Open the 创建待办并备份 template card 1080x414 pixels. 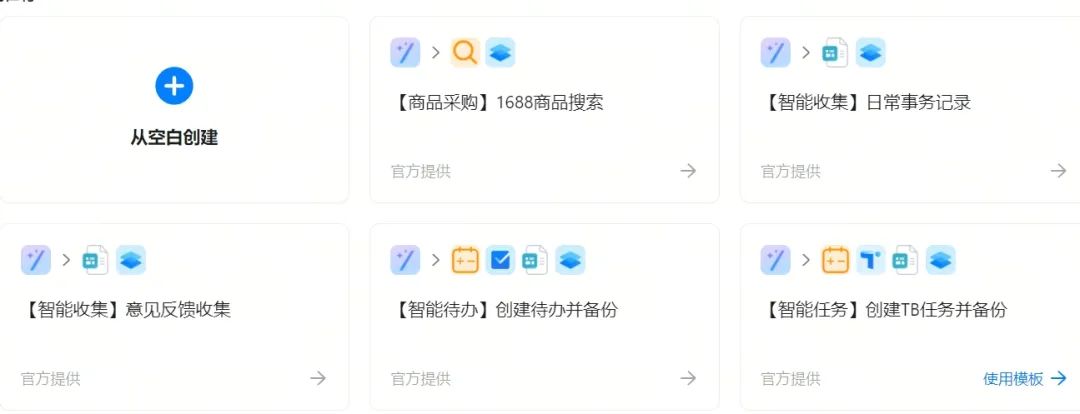tap(544, 317)
